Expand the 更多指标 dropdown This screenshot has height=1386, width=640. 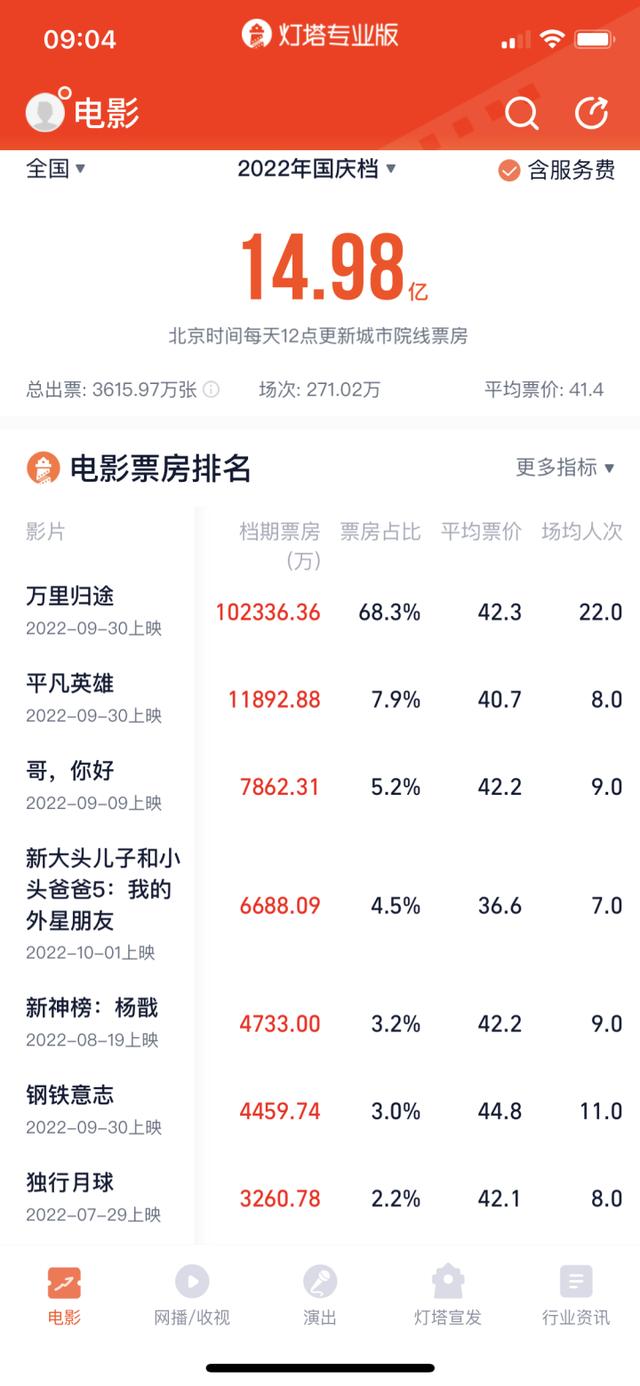[565, 467]
